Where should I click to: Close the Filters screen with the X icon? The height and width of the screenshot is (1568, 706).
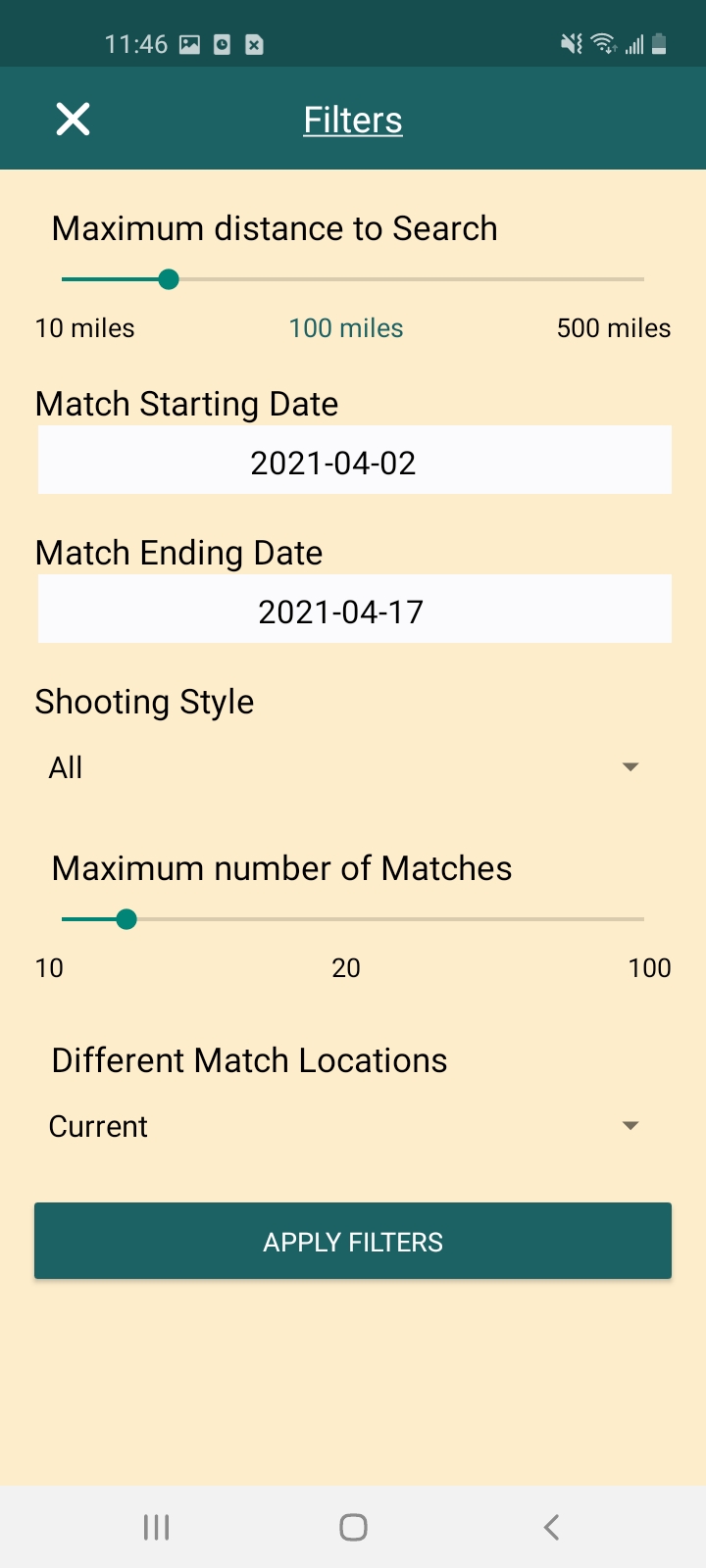[x=72, y=119]
